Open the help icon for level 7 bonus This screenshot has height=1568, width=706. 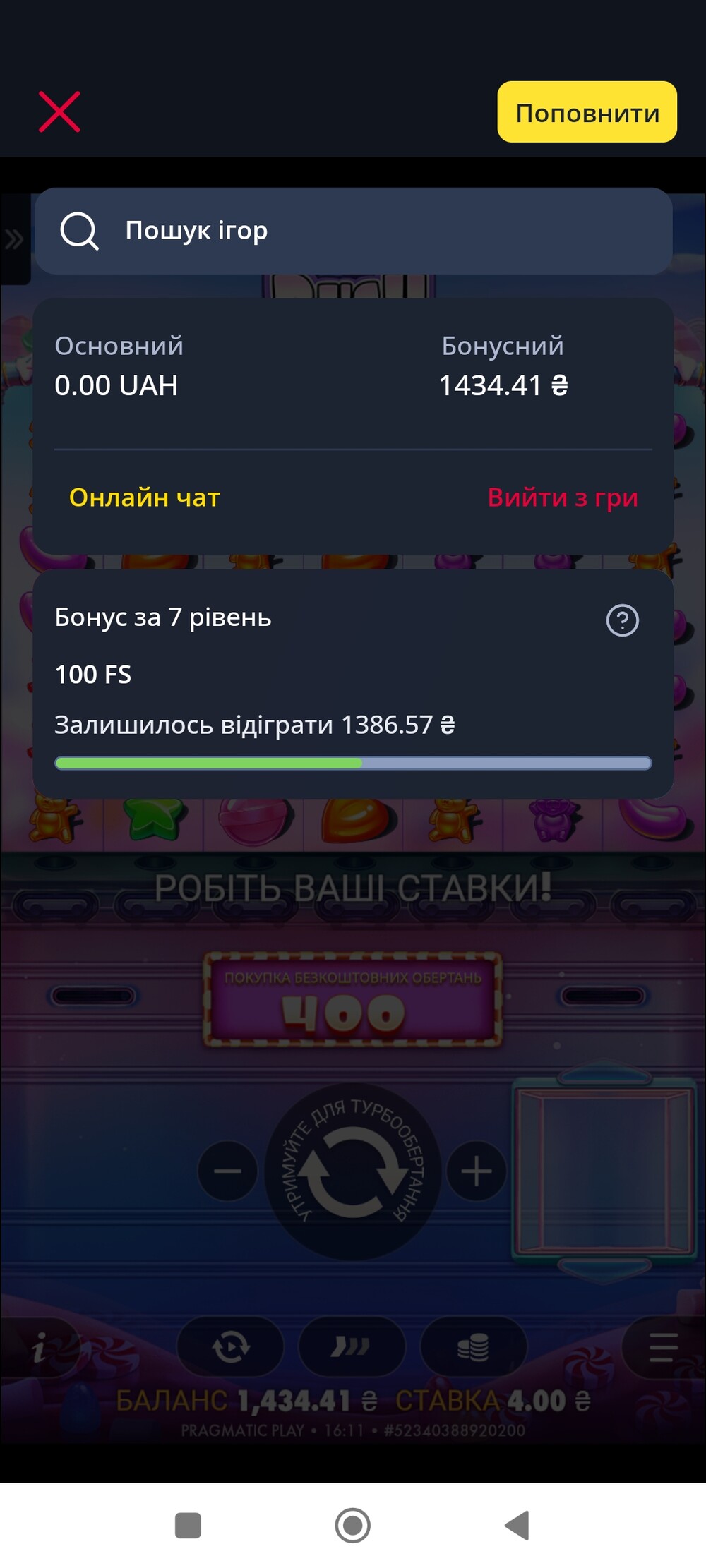click(x=622, y=620)
